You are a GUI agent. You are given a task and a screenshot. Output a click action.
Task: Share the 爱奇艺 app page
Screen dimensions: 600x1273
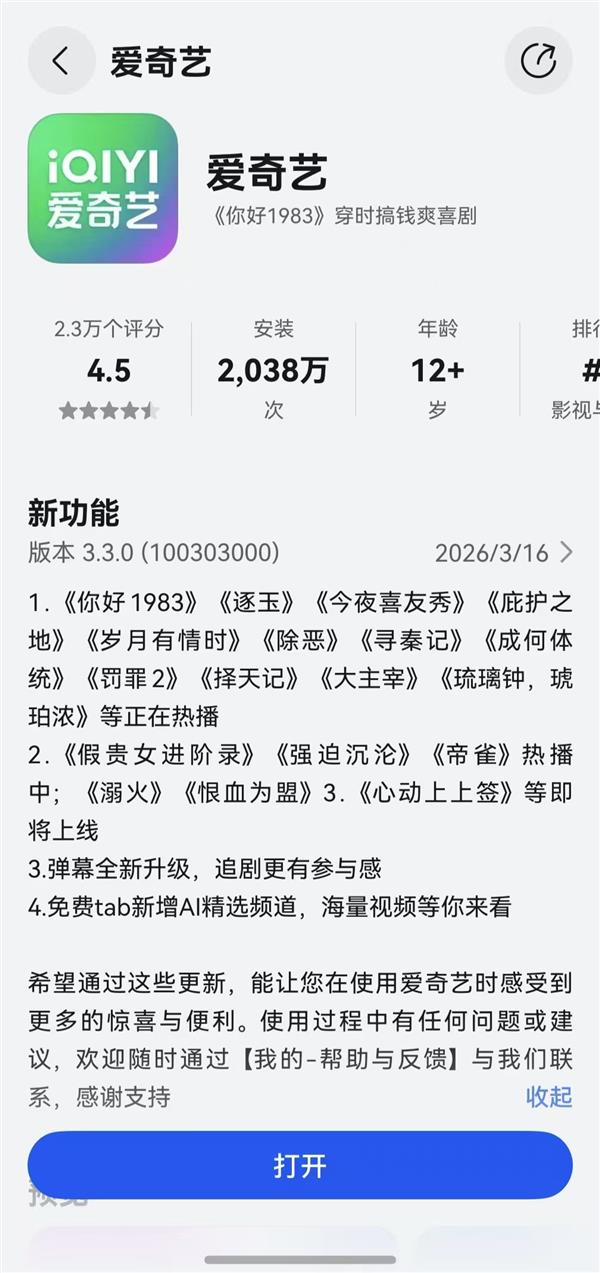click(x=538, y=61)
